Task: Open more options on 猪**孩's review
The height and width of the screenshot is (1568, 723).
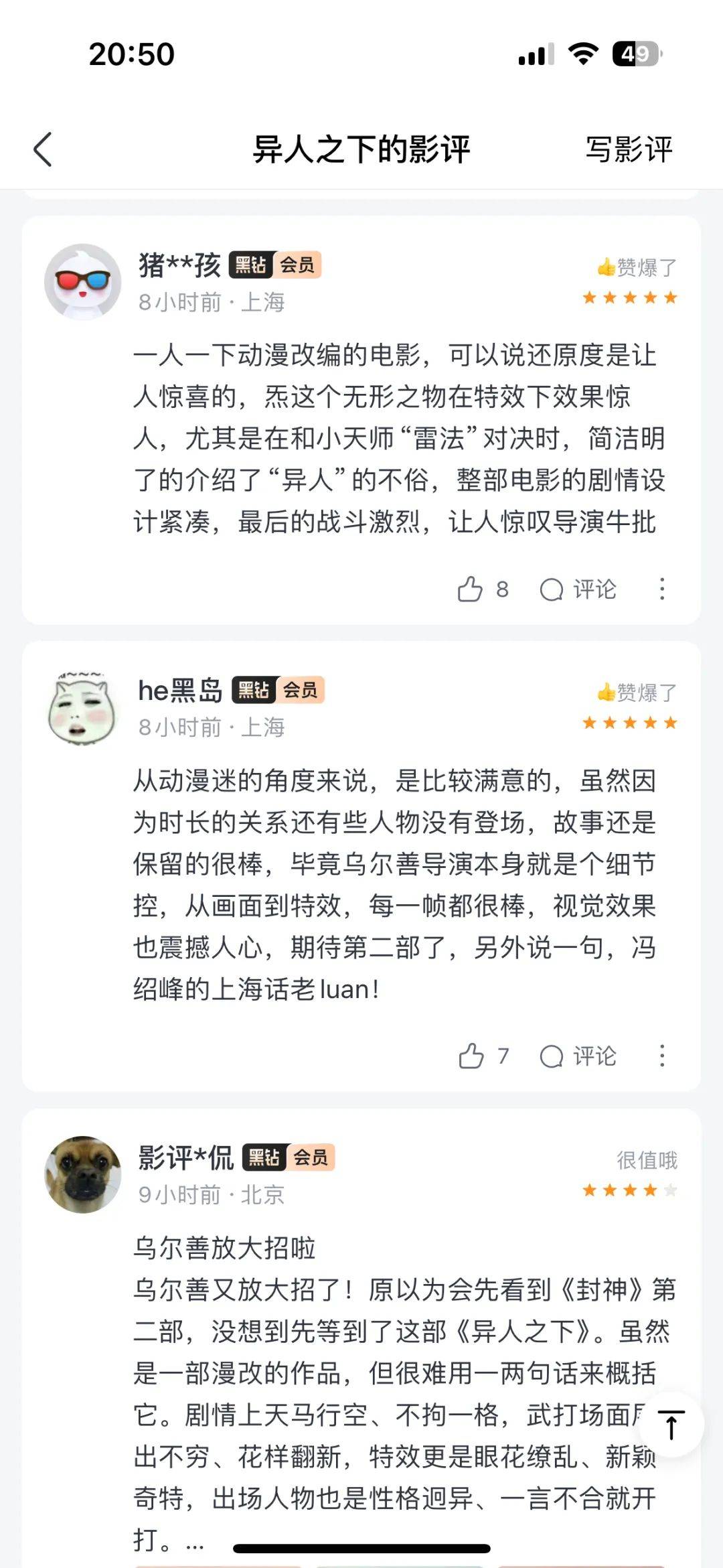Action: point(661,589)
